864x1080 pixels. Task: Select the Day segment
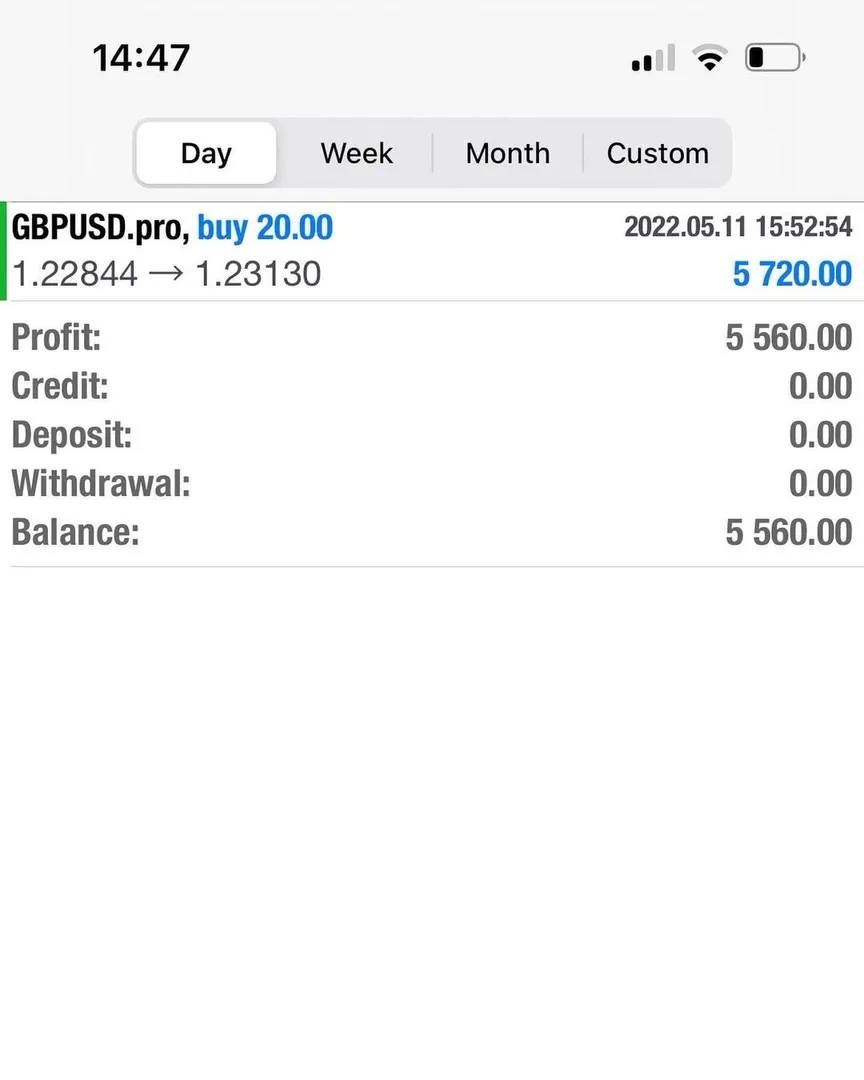(206, 153)
